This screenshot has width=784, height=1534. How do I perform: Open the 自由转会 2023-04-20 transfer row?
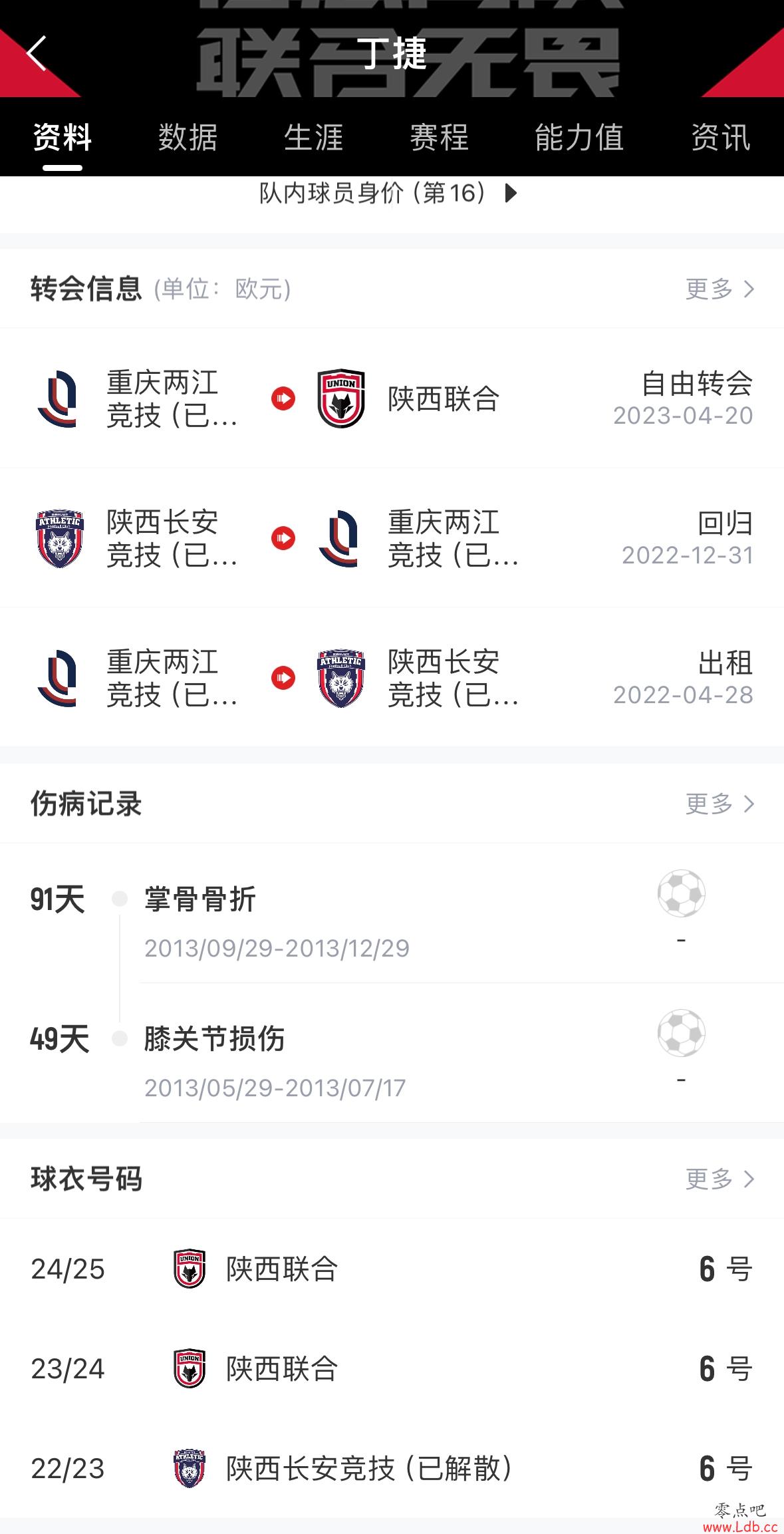pos(392,398)
